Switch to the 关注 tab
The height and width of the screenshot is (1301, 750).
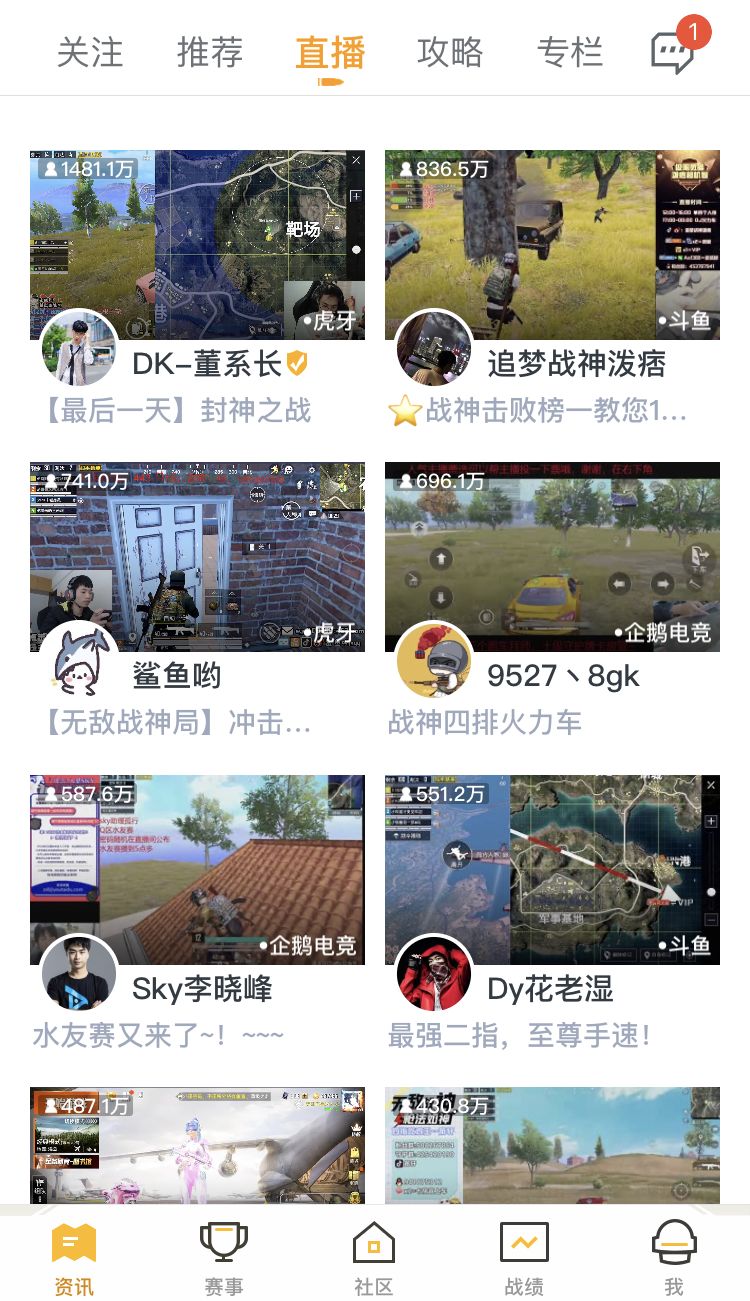click(91, 53)
